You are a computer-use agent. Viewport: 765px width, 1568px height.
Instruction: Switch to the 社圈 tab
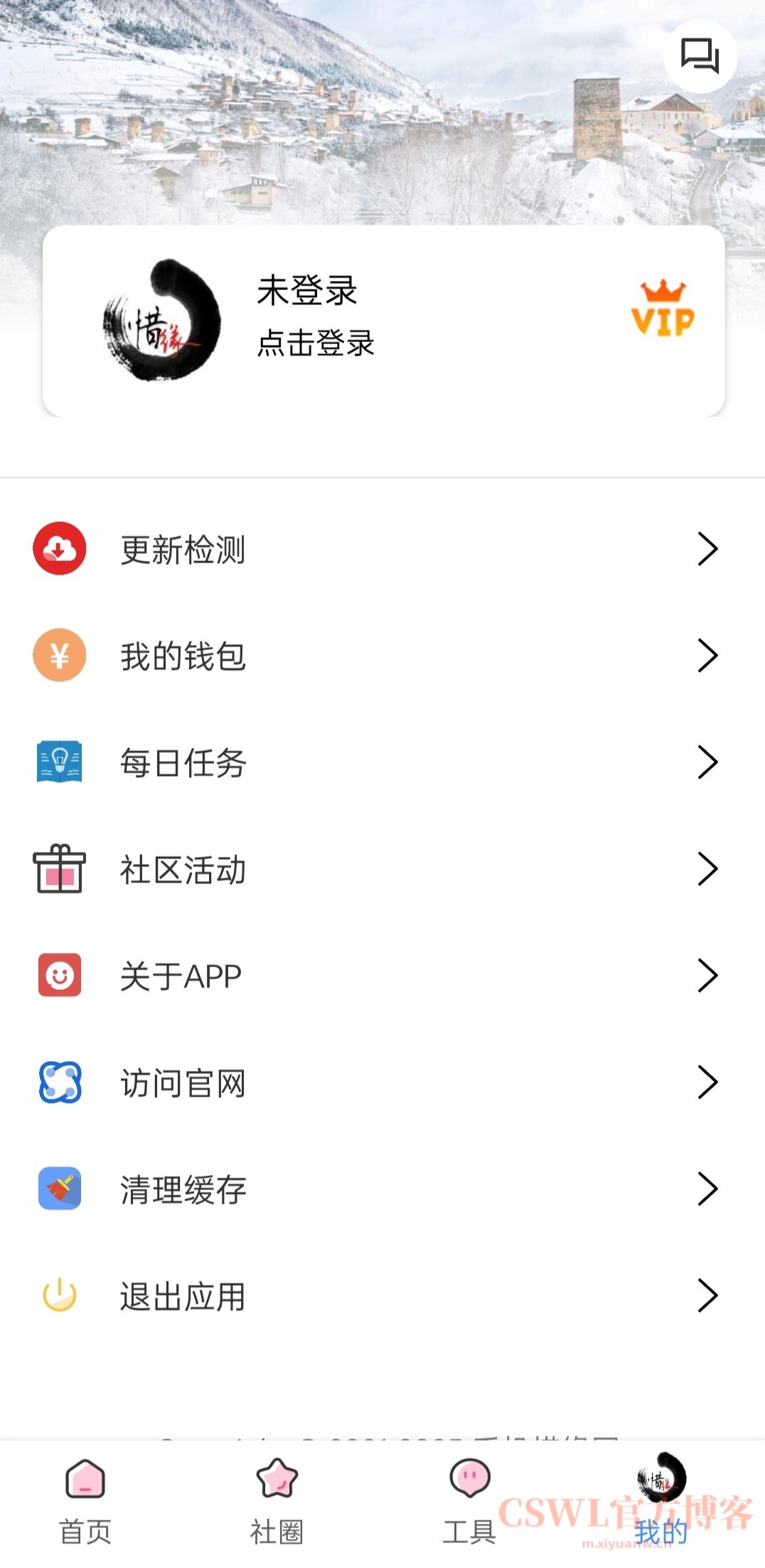click(277, 1500)
